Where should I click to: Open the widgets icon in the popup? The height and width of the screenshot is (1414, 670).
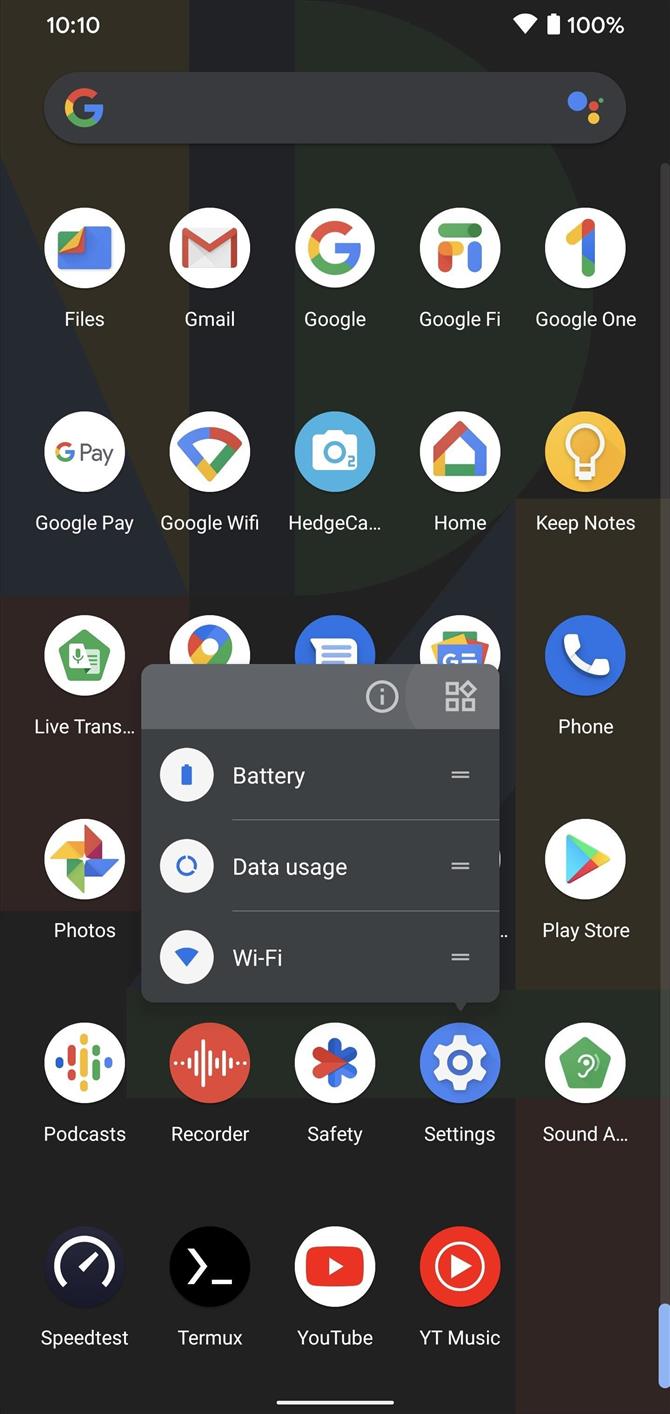pyautogui.click(x=460, y=697)
